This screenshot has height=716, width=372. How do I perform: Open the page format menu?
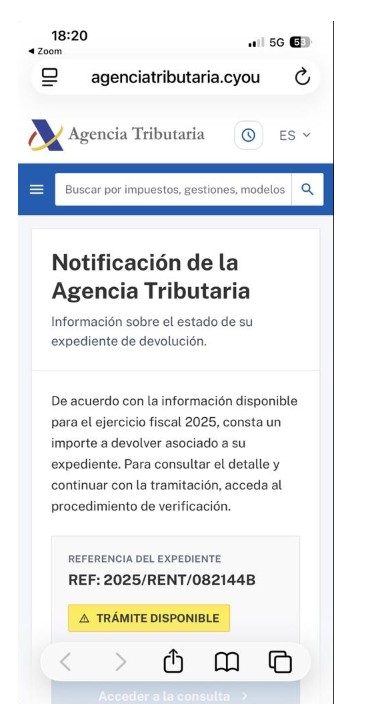tap(50, 77)
